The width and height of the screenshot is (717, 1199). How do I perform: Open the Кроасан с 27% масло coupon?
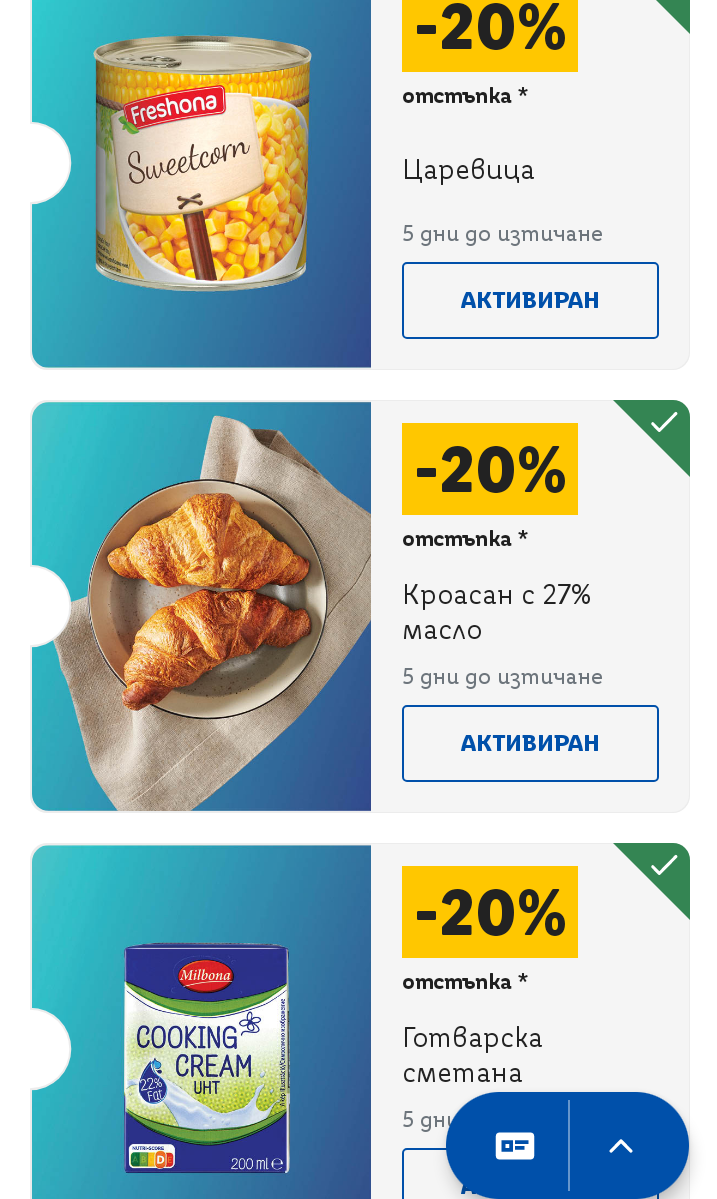(201, 606)
